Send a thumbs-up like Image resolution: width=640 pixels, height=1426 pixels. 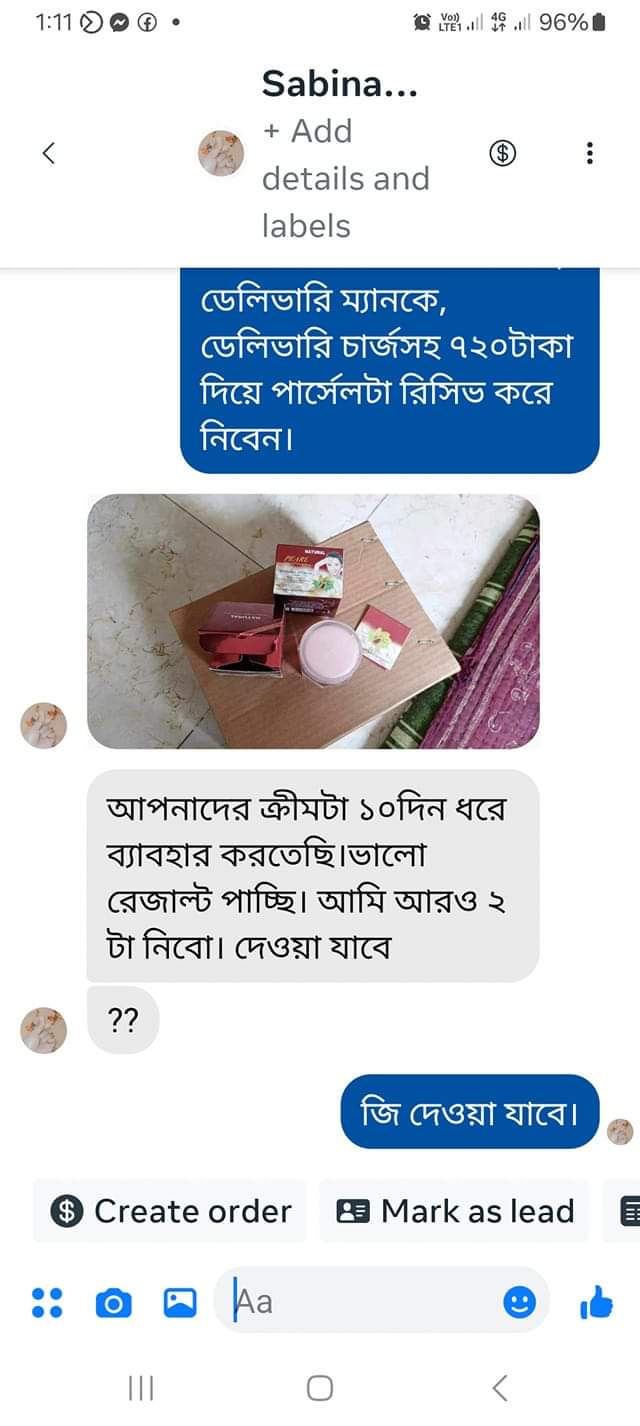596,1301
